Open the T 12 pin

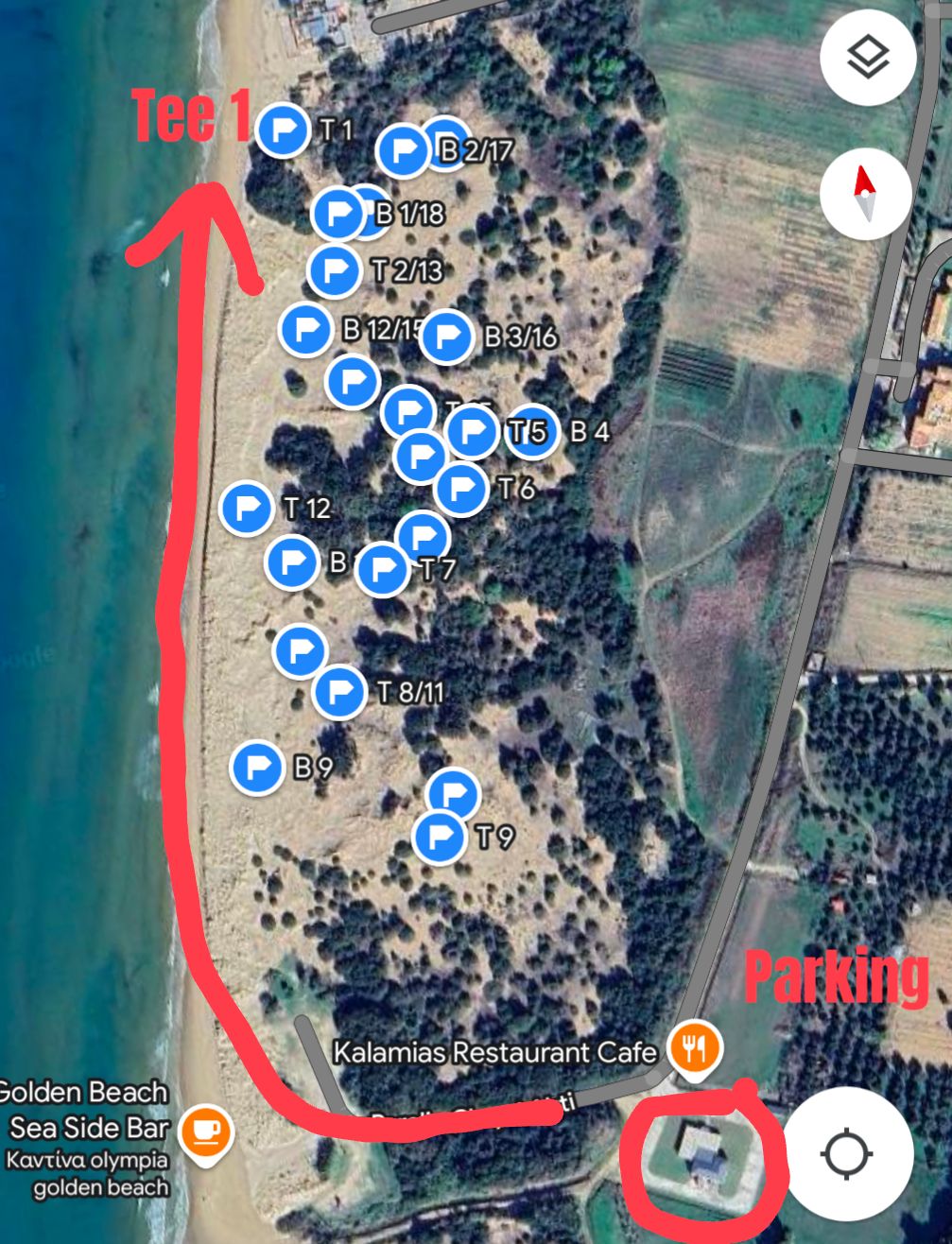(247, 508)
